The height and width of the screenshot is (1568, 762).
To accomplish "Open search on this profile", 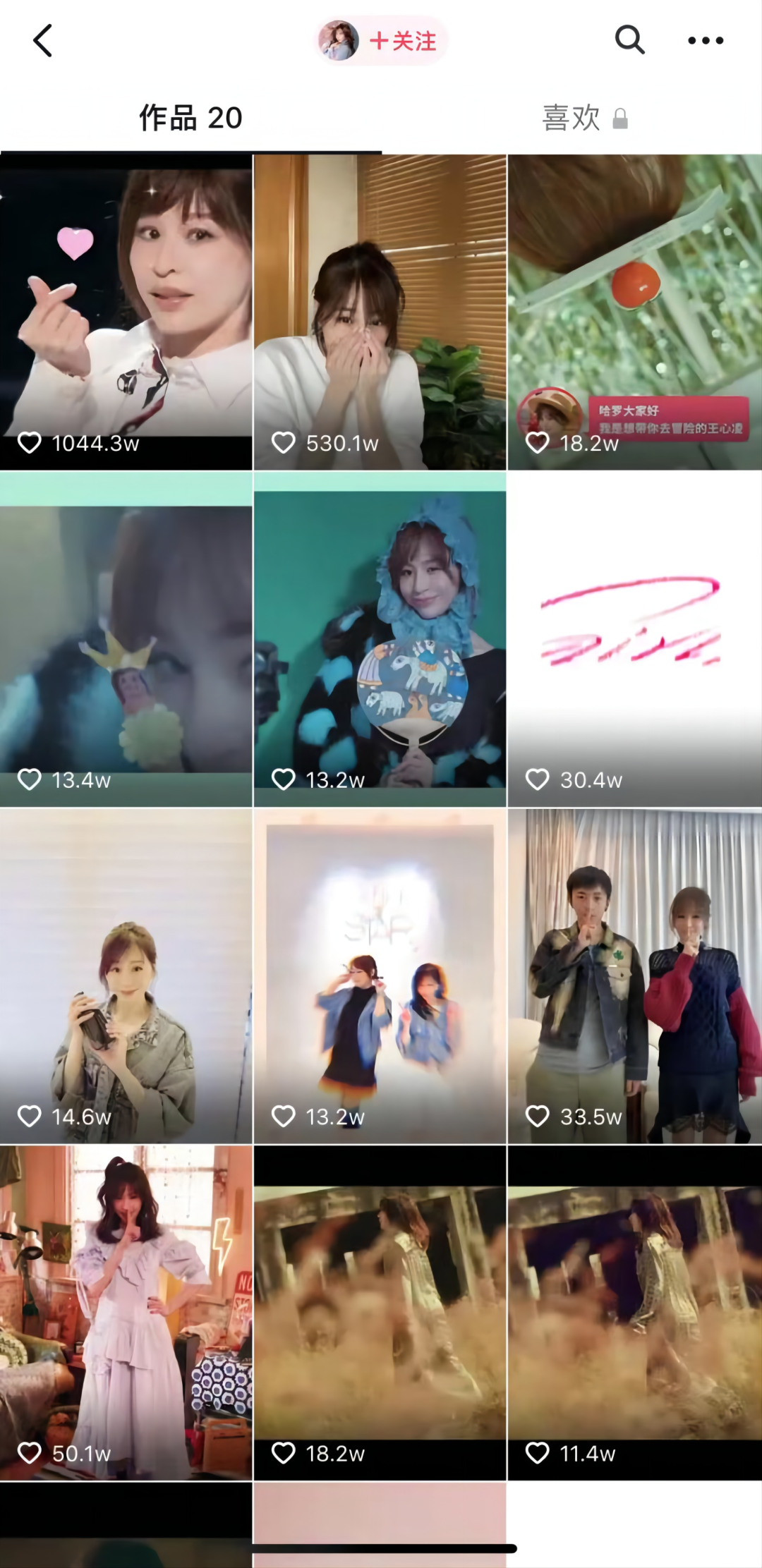I will [x=629, y=40].
